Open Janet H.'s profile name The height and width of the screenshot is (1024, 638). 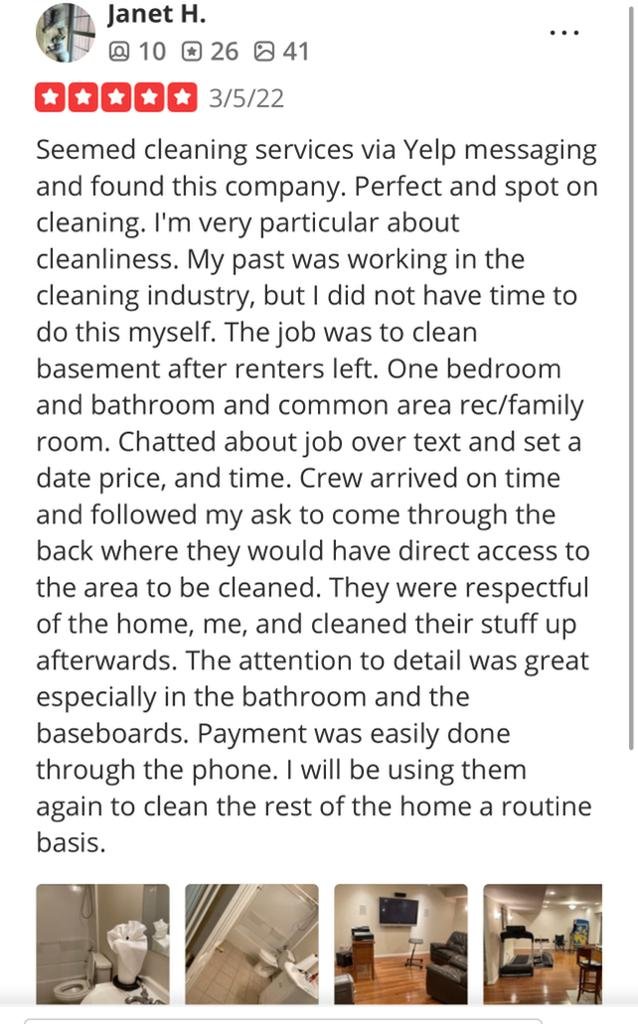155,15
